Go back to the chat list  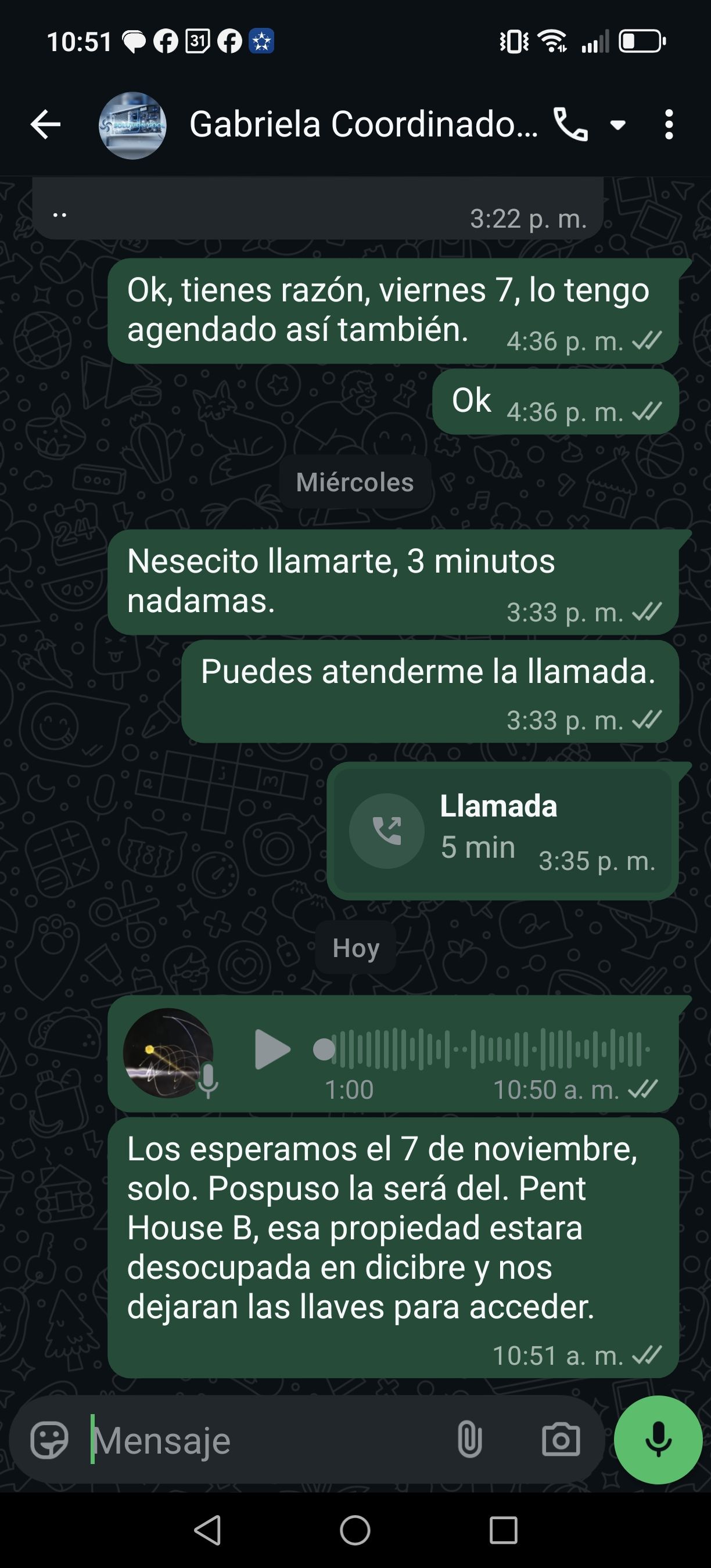(x=46, y=125)
